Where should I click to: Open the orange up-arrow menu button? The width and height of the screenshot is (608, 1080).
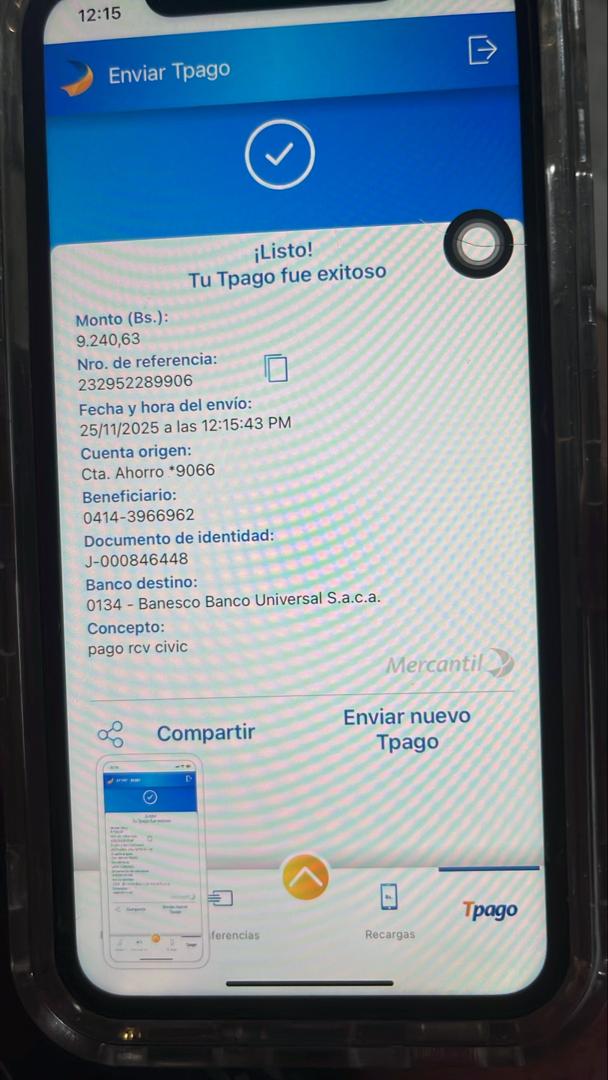point(307,877)
